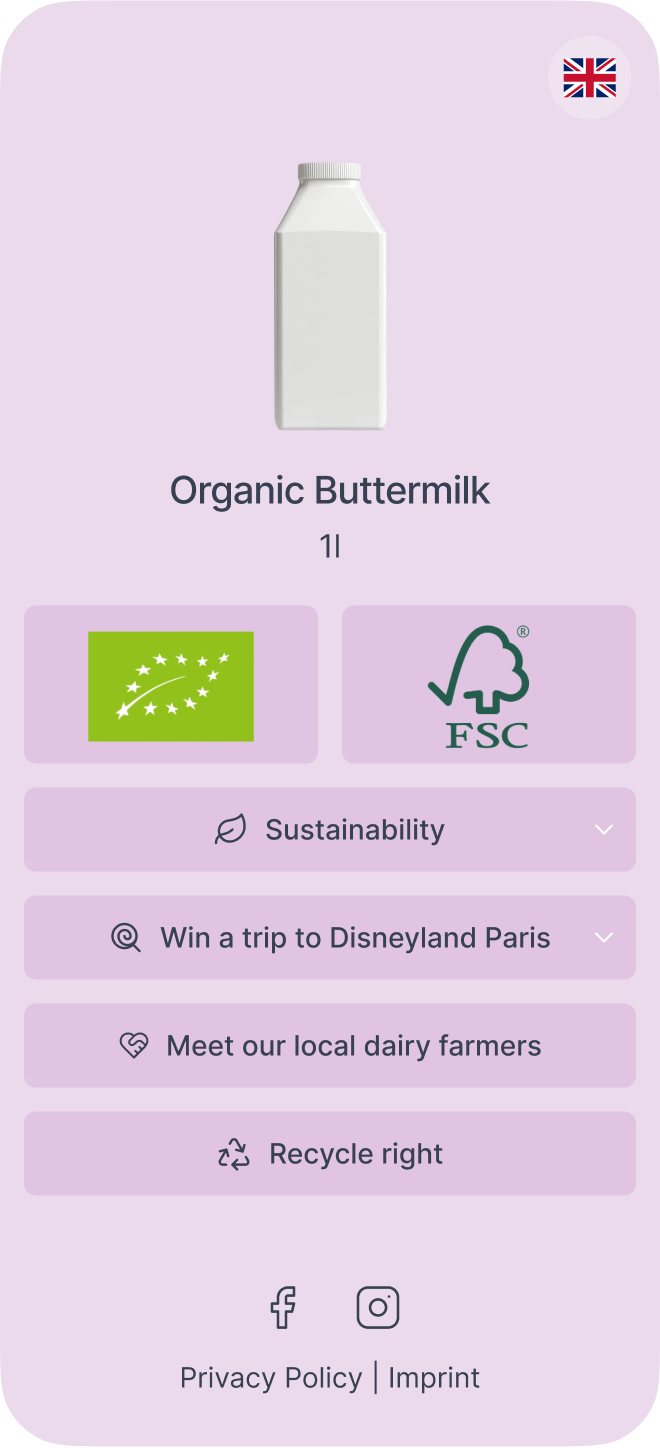Open the EU organic certification tile
This screenshot has height=1448, width=660.
(x=171, y=685)
